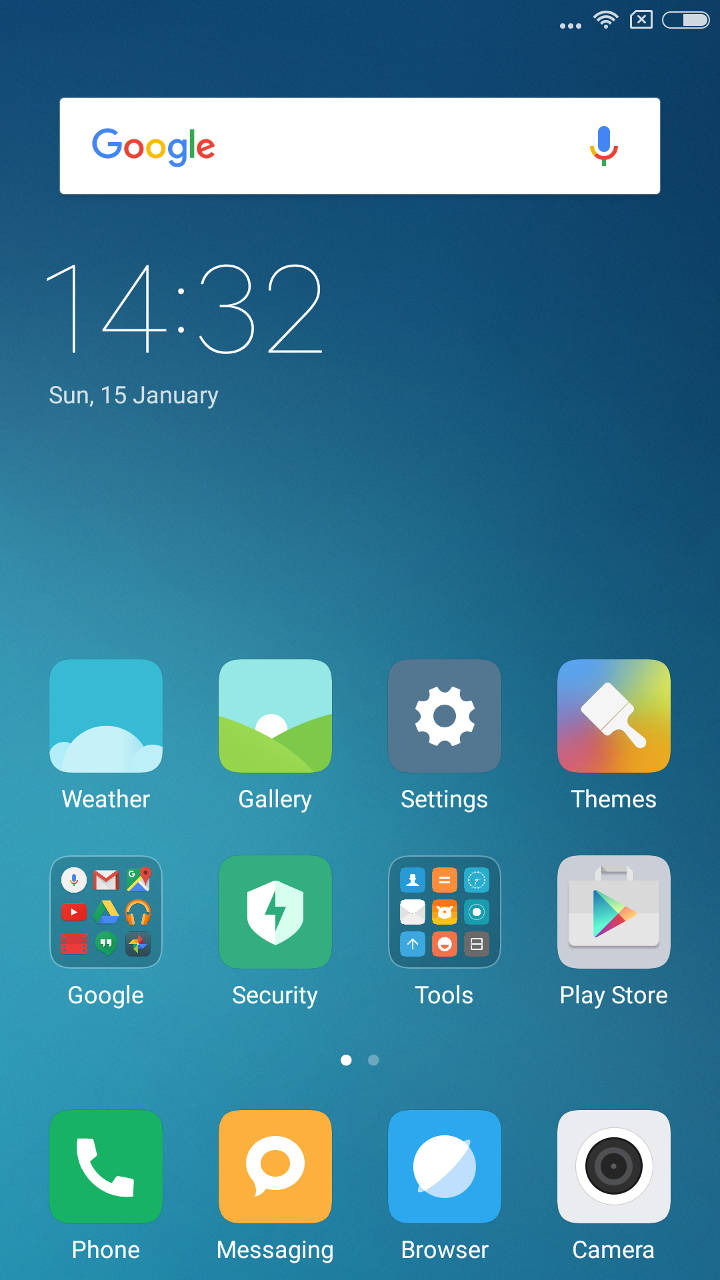Go to the second home screen page dot
Screen dimensions: 720x1280
click(373, 1060)
